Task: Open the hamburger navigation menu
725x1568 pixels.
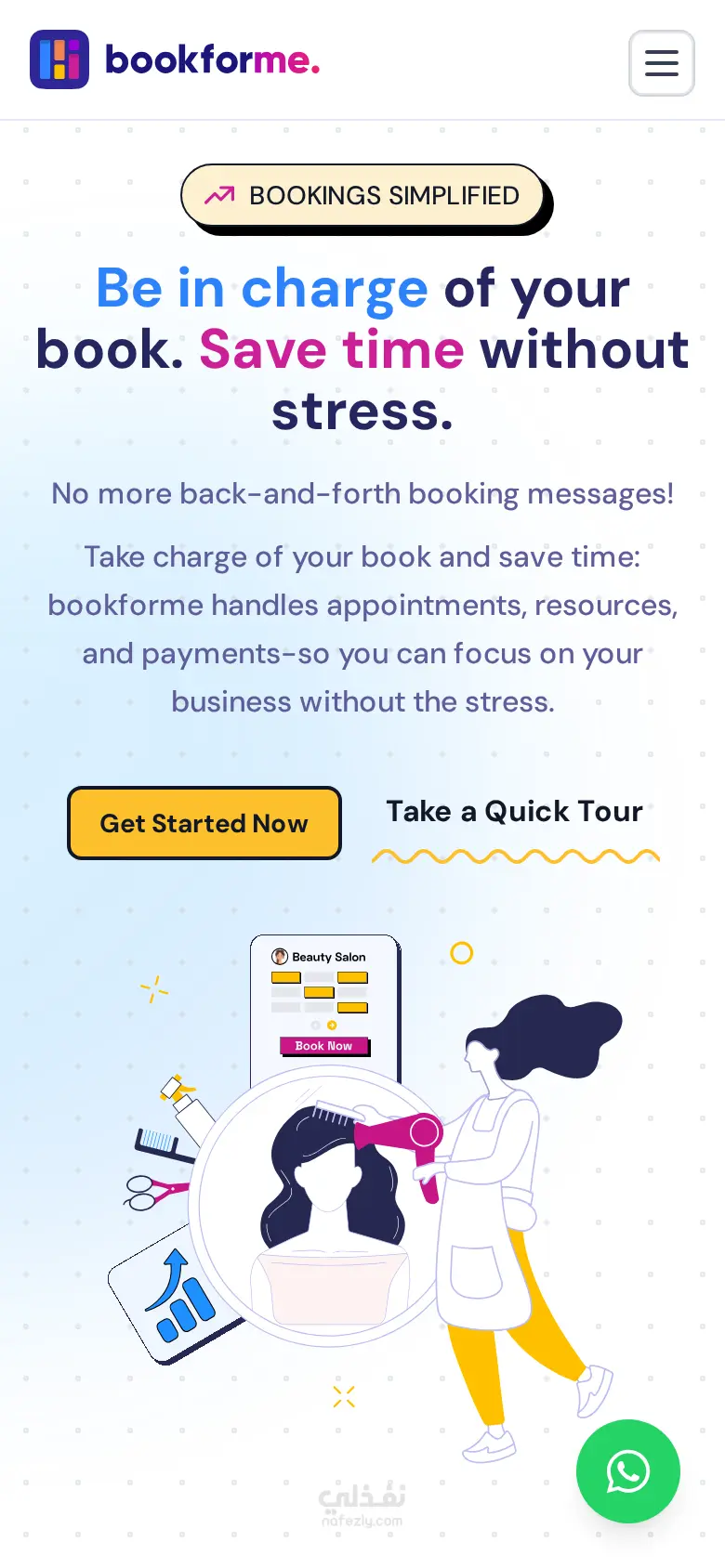Action: click(662, 63)
